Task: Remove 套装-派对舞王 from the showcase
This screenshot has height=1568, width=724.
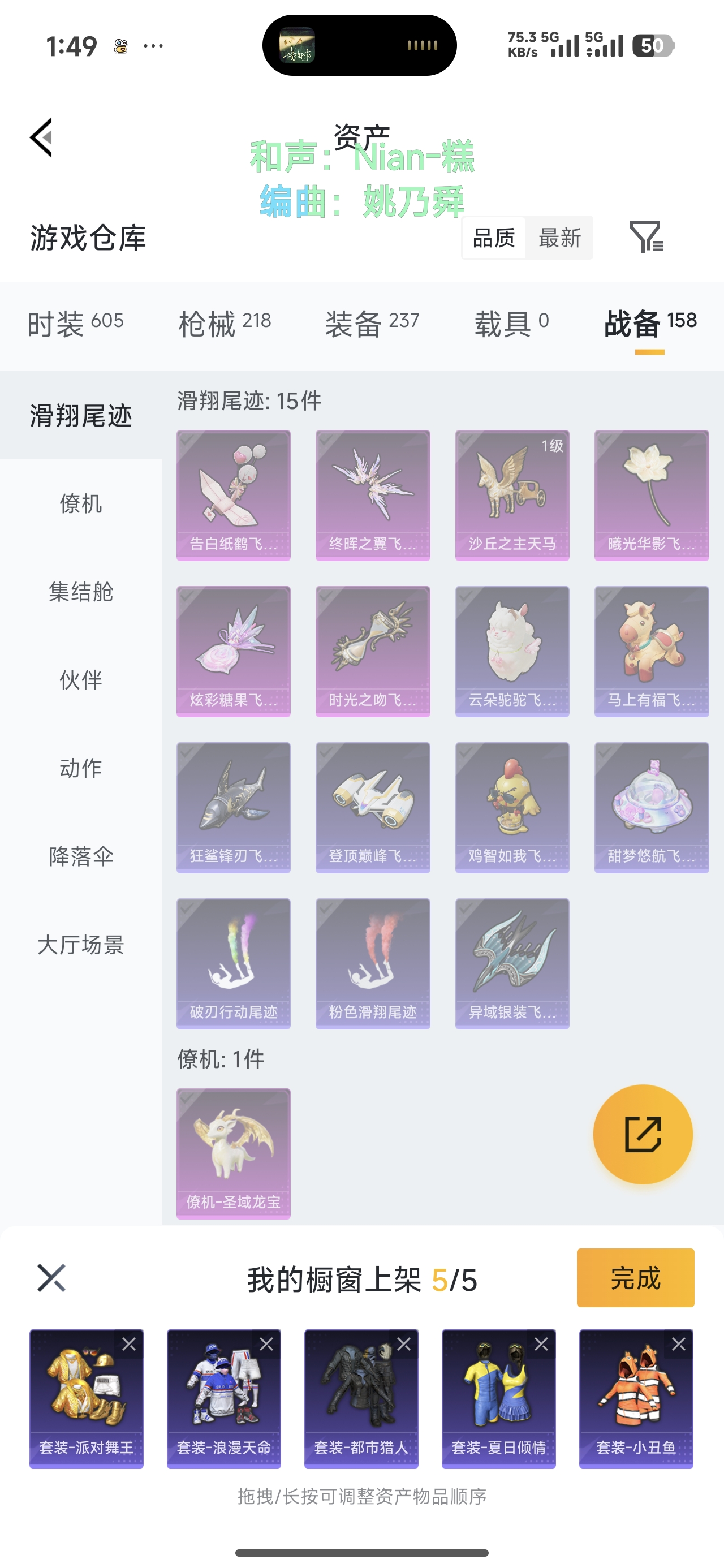Action: coord(129,1344)
